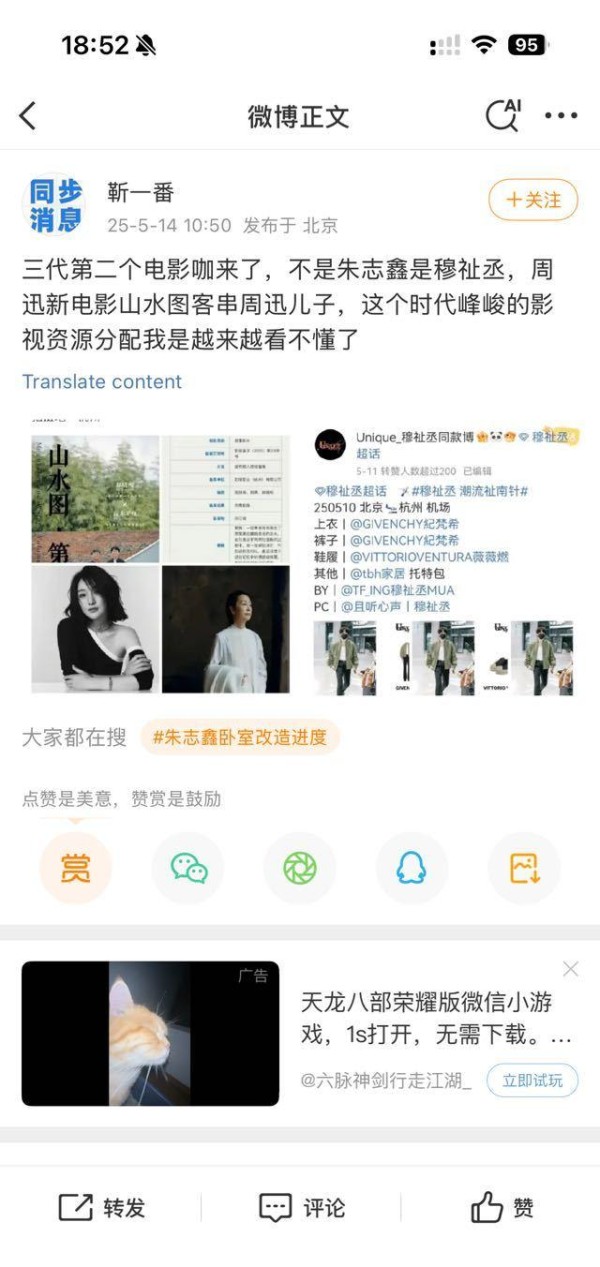Share to WeChat Moments with the green shutter icon
The height and width of the screenshot is (1267, 600).
coord(300,868)
